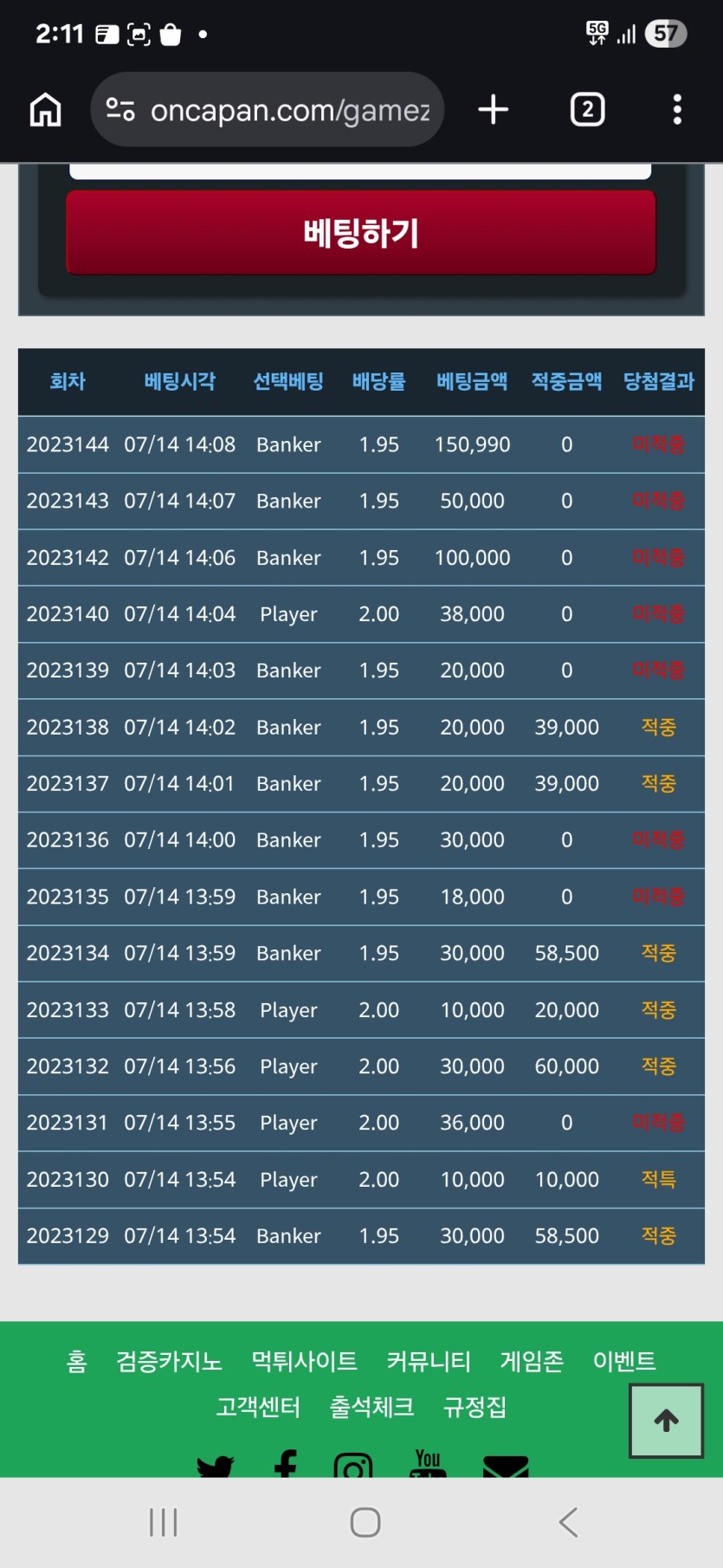Open the tab switcher showing 2 tabs
The image size is (723, 1568).
(588, 110)
